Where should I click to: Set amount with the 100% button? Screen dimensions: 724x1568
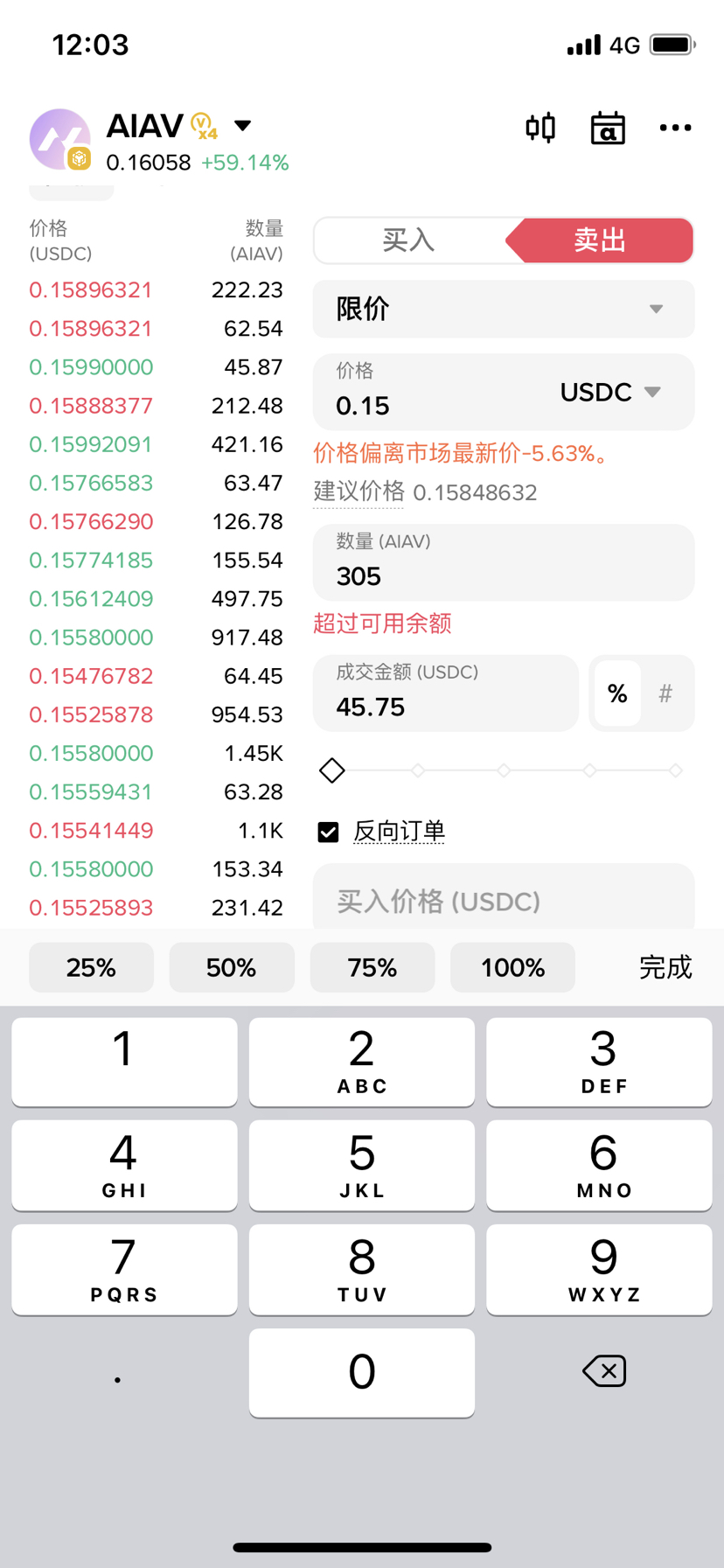[x=512, y=967]
